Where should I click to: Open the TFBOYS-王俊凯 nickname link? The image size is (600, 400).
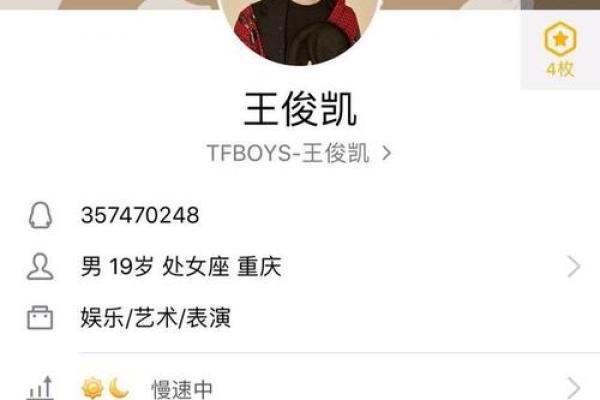coord(298,153)
